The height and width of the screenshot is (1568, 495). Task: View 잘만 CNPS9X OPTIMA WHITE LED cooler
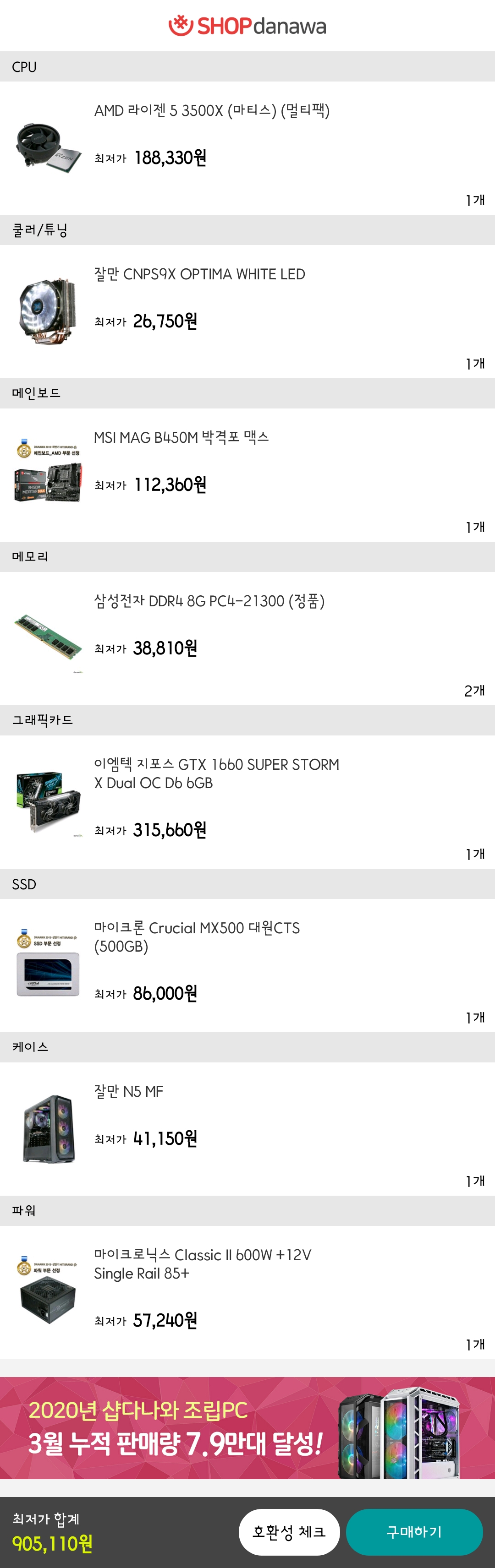tap(199, 274)
